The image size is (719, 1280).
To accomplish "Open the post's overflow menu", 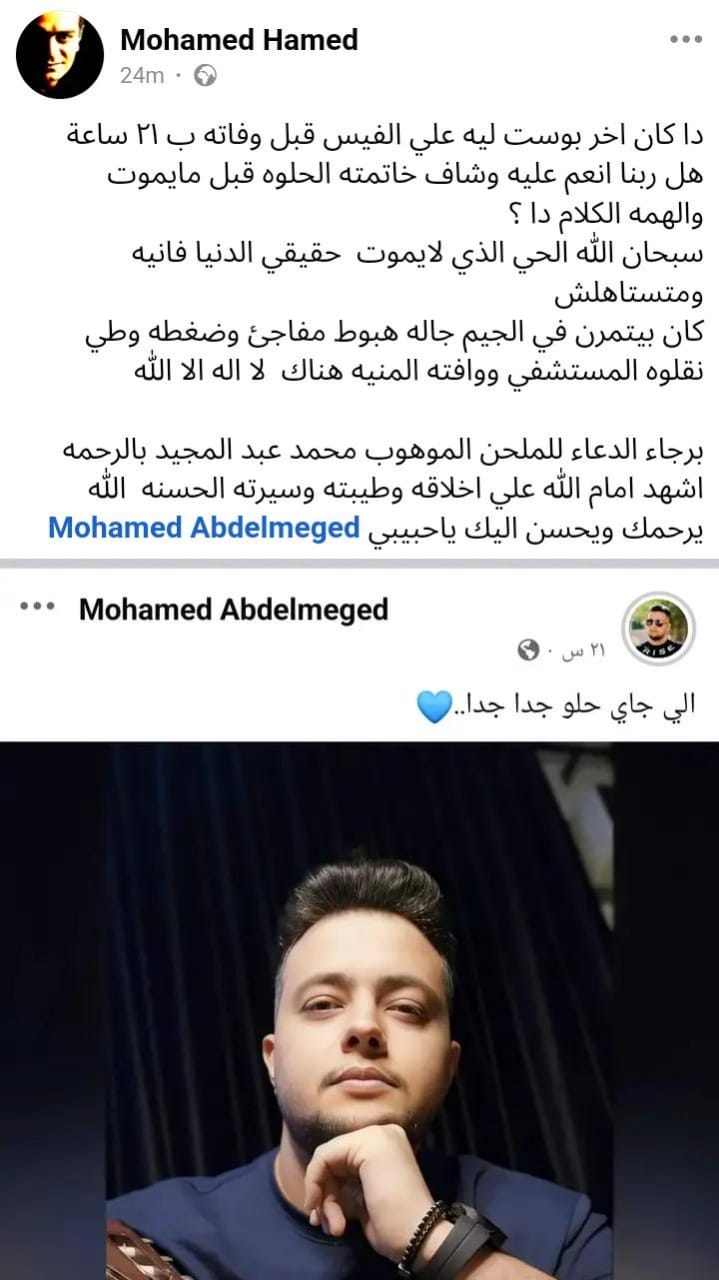I will click(x=685, y=40).
